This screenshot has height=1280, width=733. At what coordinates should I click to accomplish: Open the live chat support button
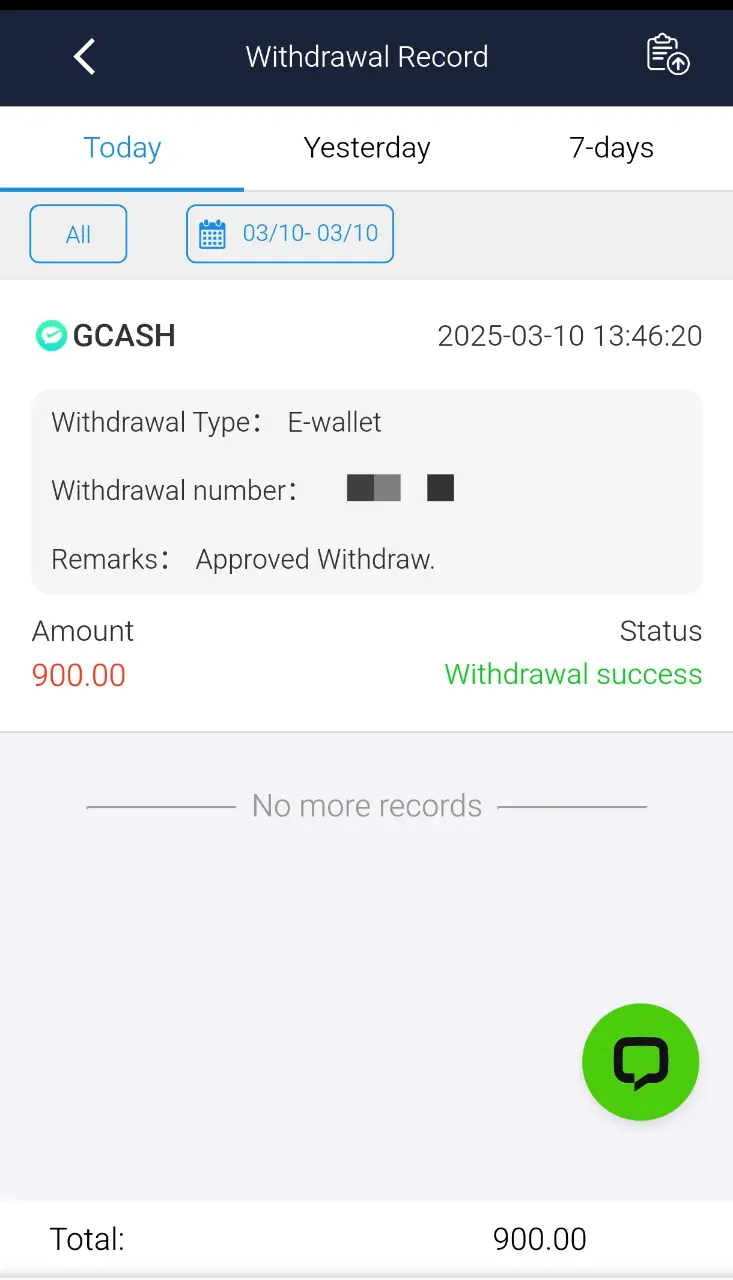pos(641,1062)
